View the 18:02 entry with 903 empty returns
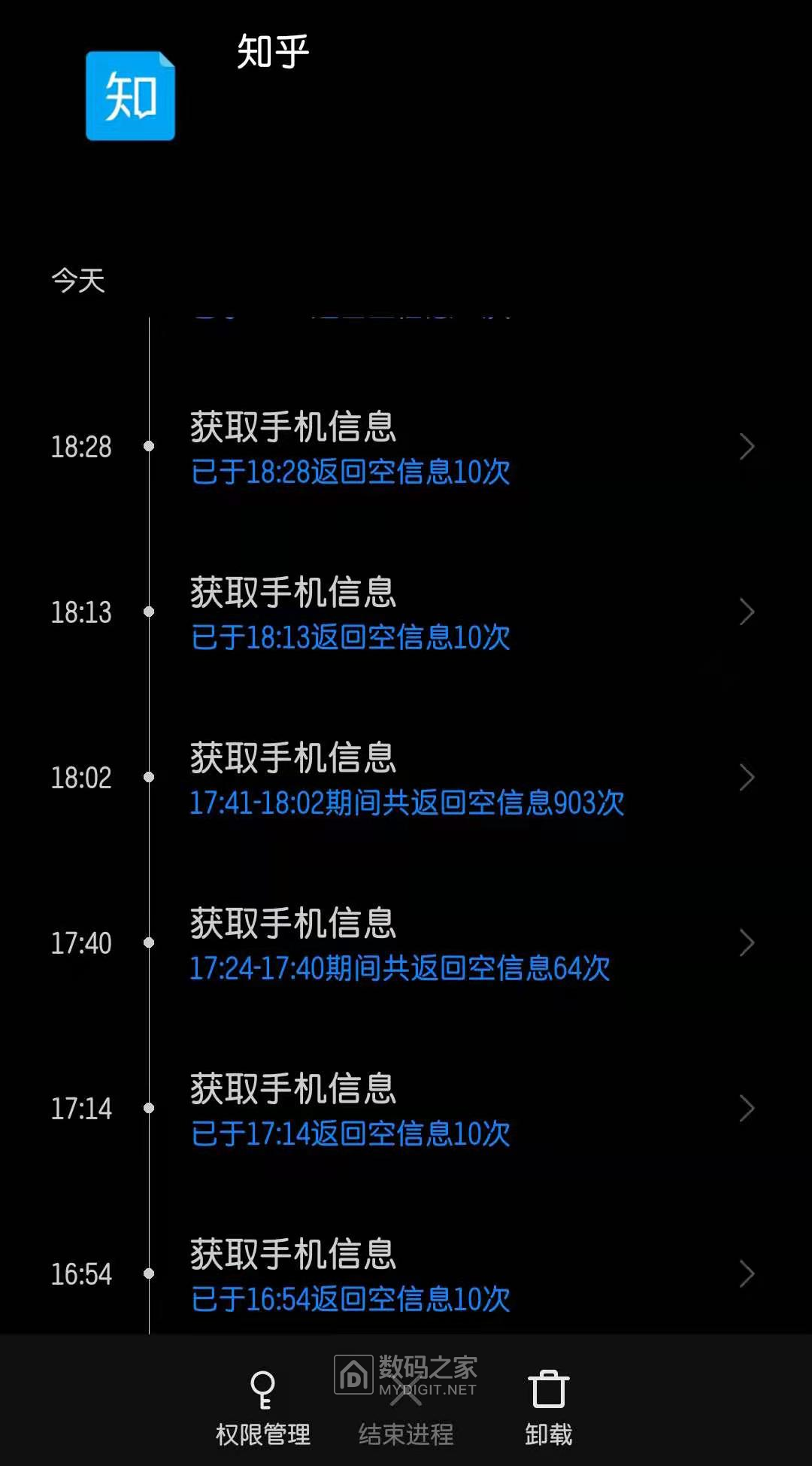812x1466 pixels. pos(451,779)
